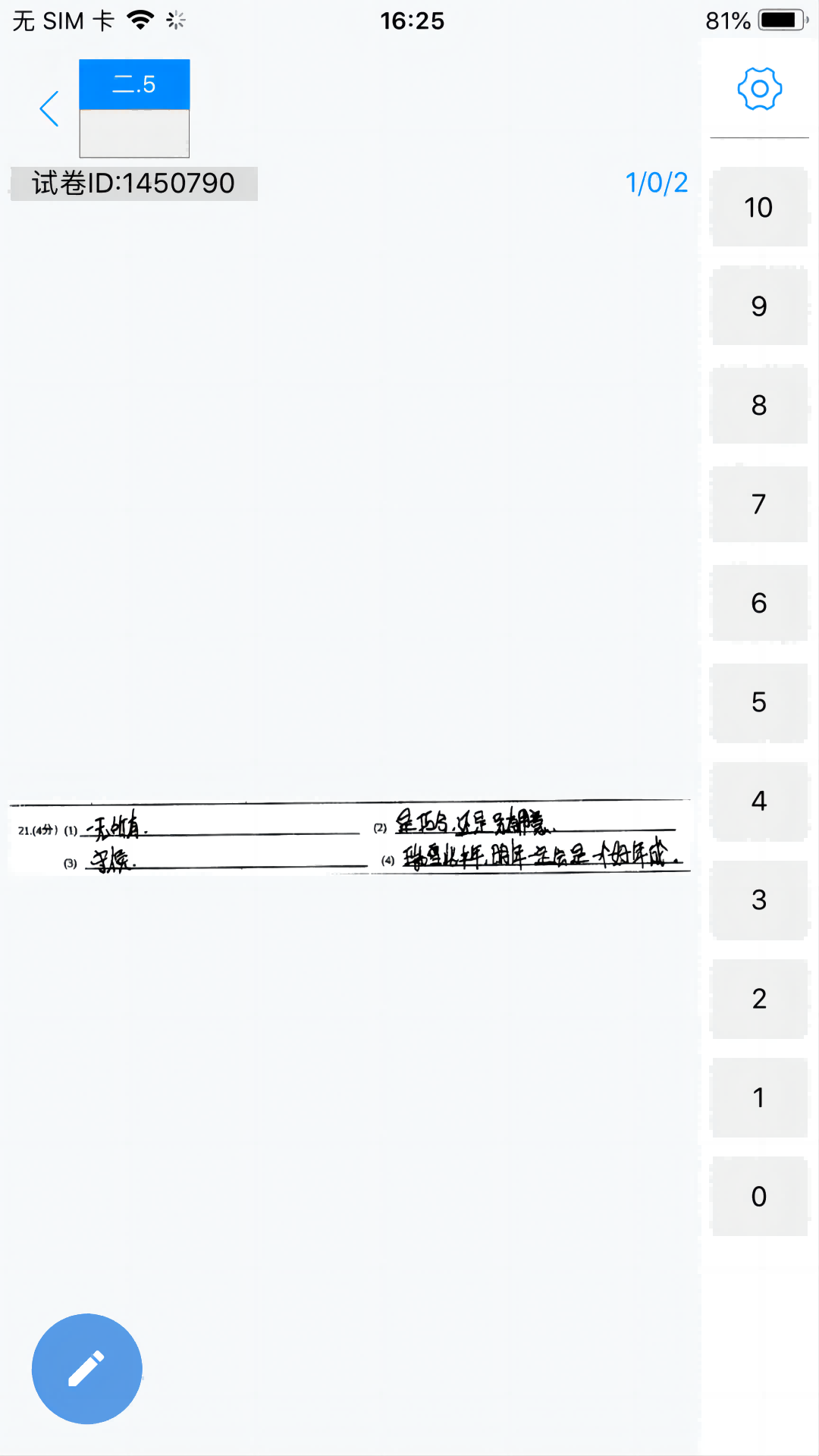Choose score 5
The image size is (819, 1456).
(759, 701)
